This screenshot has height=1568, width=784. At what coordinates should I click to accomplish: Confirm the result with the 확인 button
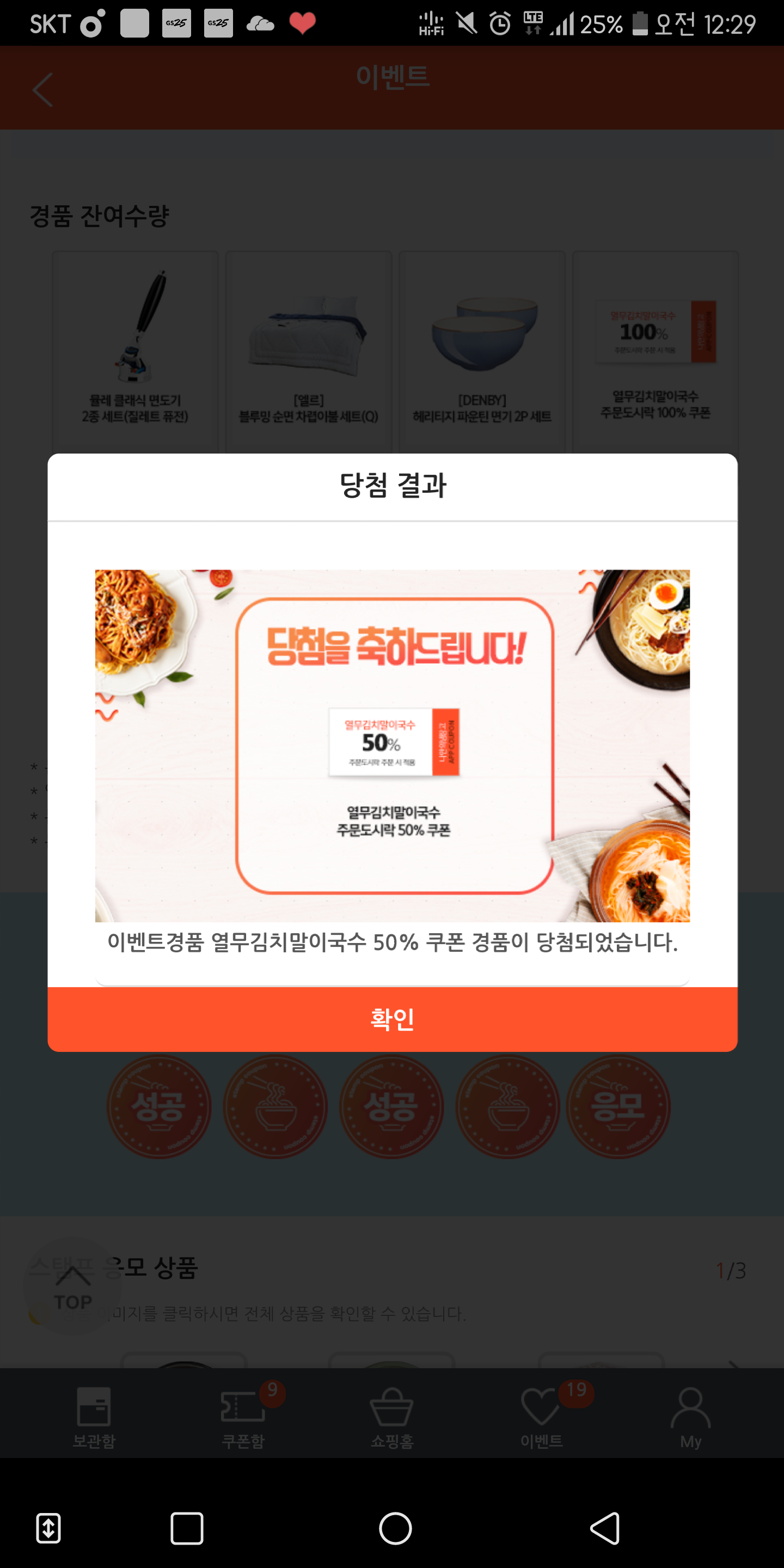(x=392, y=1019)
